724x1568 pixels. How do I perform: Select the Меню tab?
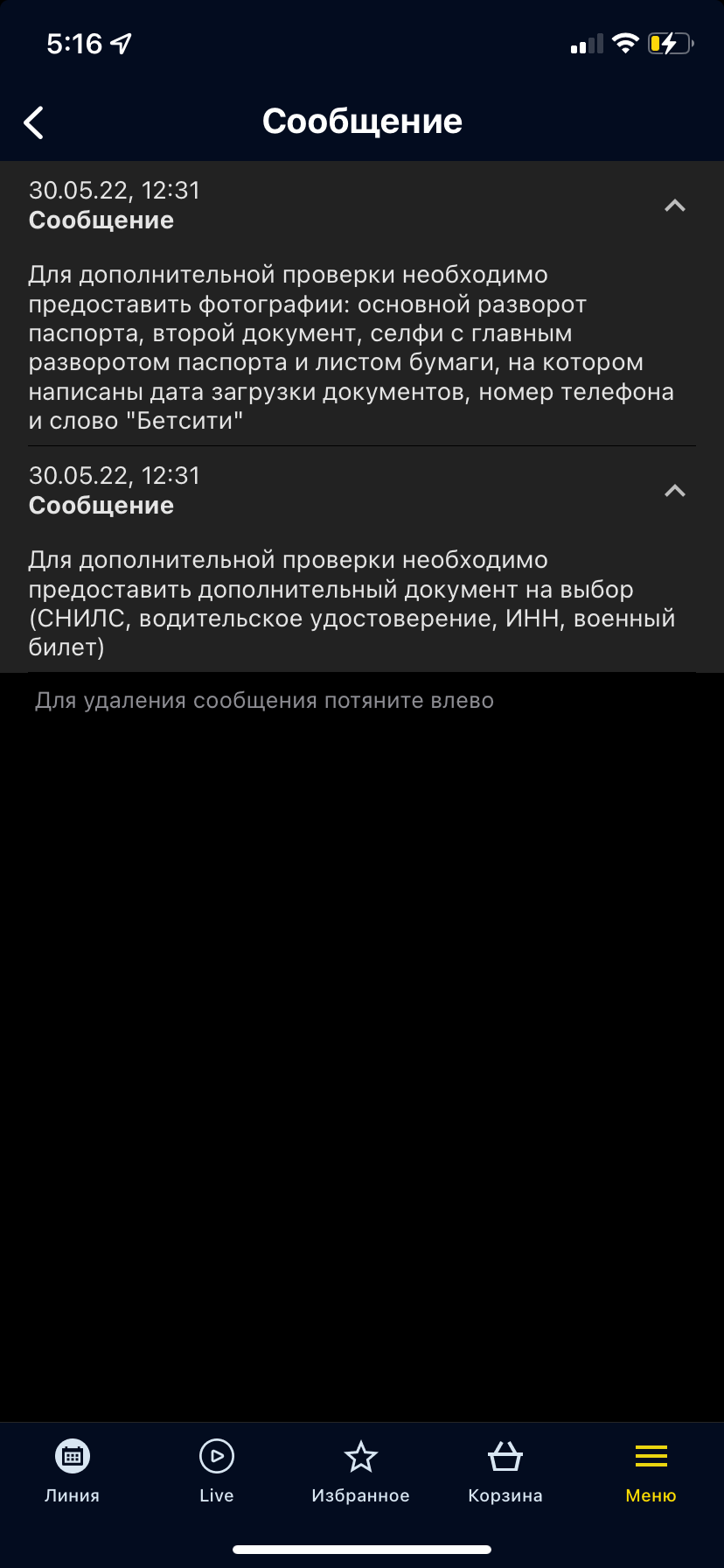(x=651, y=1471)
